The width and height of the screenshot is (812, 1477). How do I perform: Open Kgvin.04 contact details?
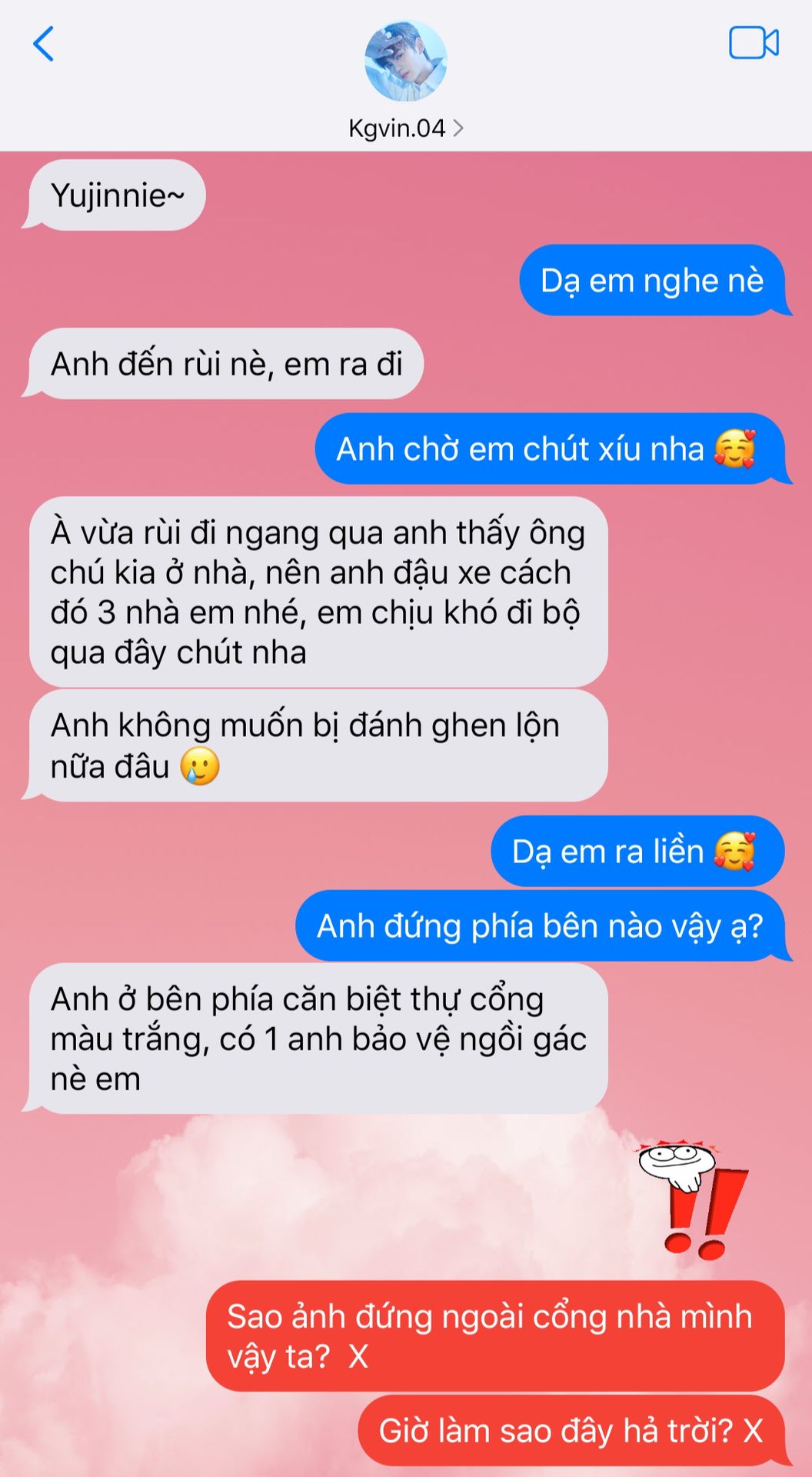(x=405, y=128)
